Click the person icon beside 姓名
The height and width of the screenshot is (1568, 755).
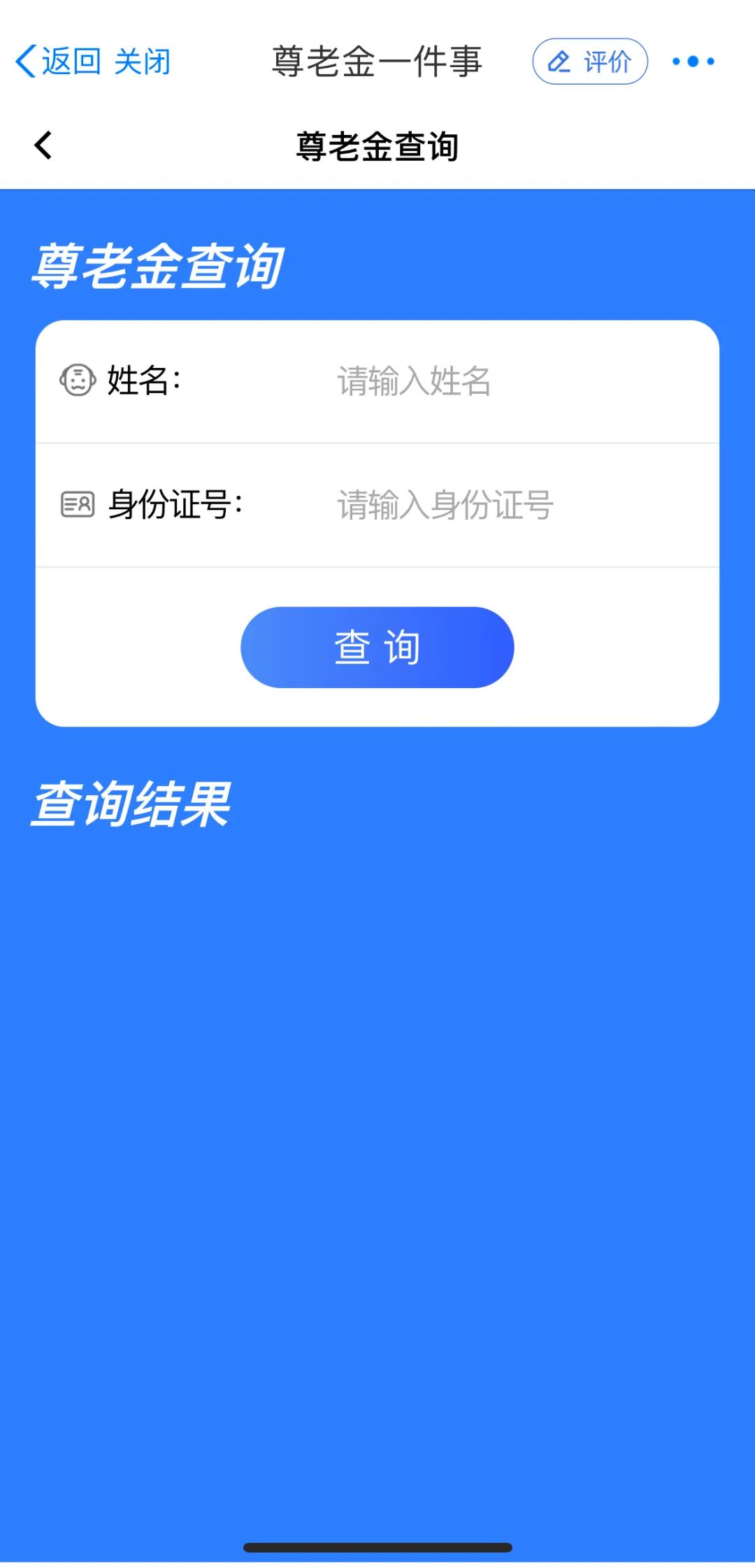[78, 379]
